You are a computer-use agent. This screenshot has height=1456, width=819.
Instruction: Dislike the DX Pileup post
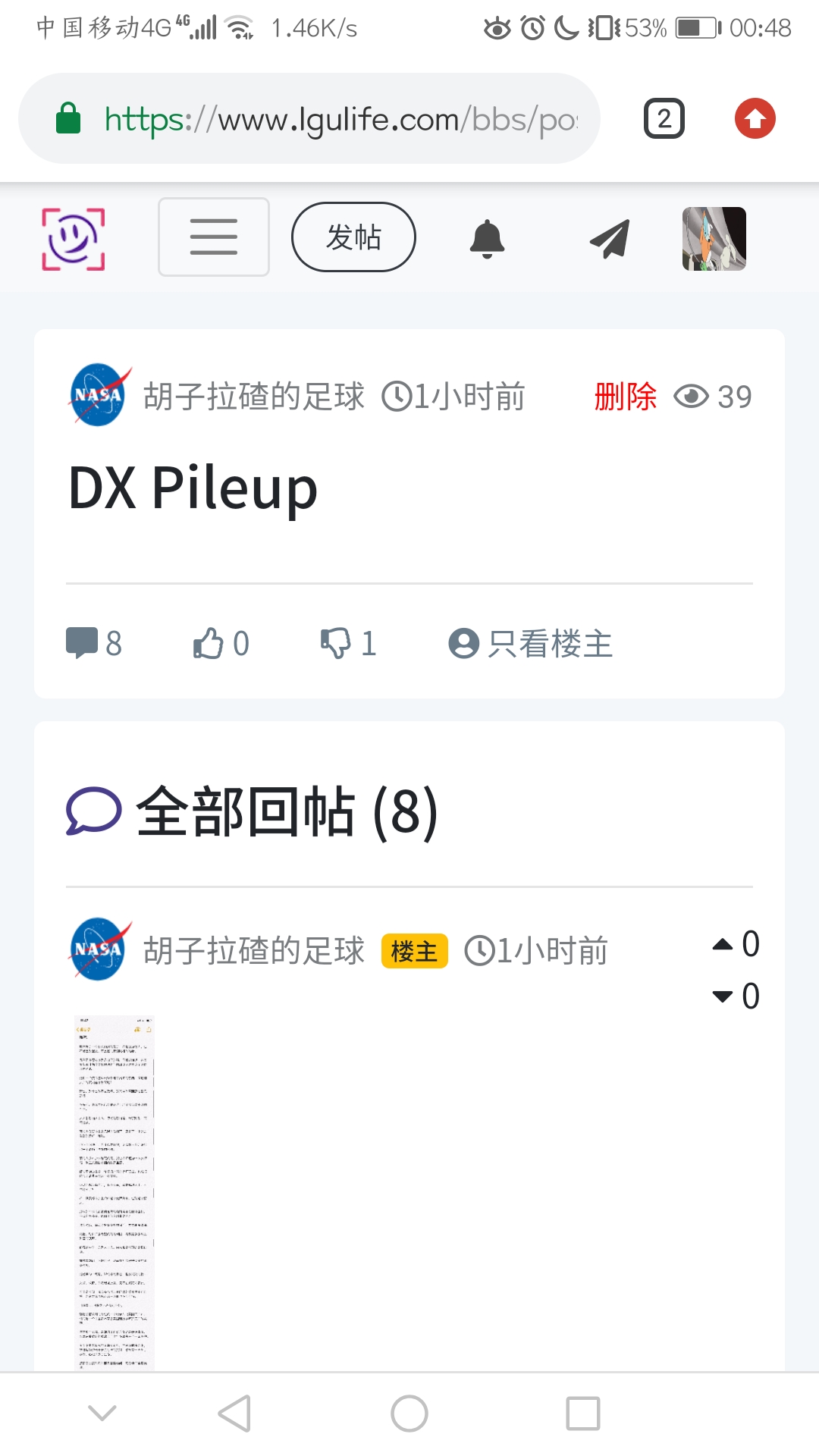[336, 643]
